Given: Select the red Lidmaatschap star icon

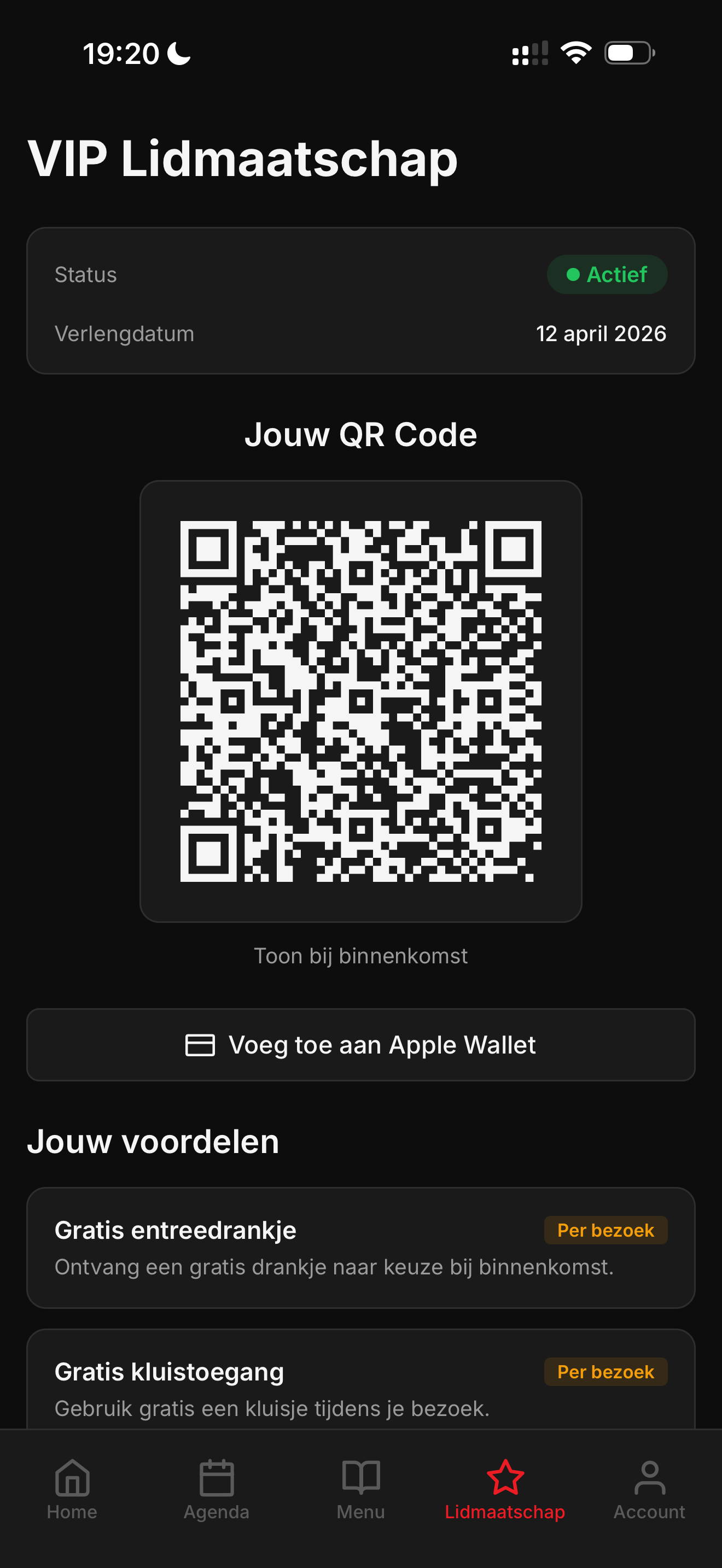Looking at the screenshot, I should click(x=504, y=1478).
